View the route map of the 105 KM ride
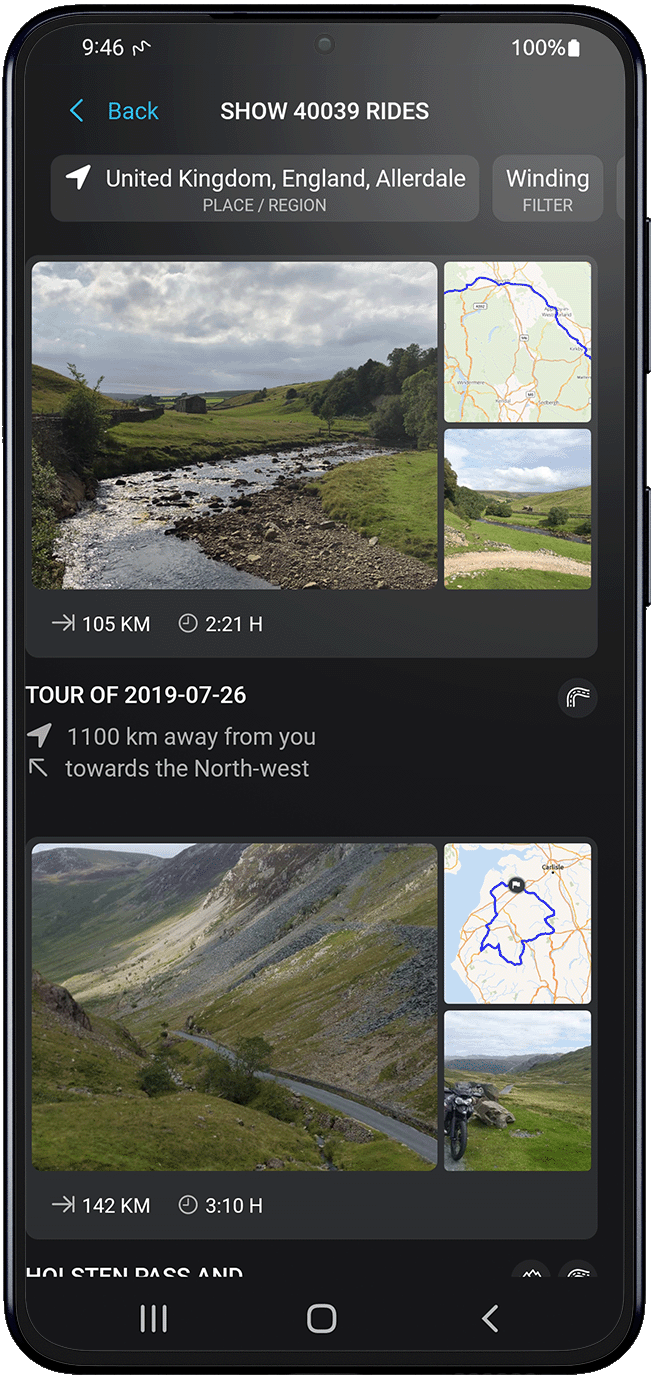 point(517,342)
